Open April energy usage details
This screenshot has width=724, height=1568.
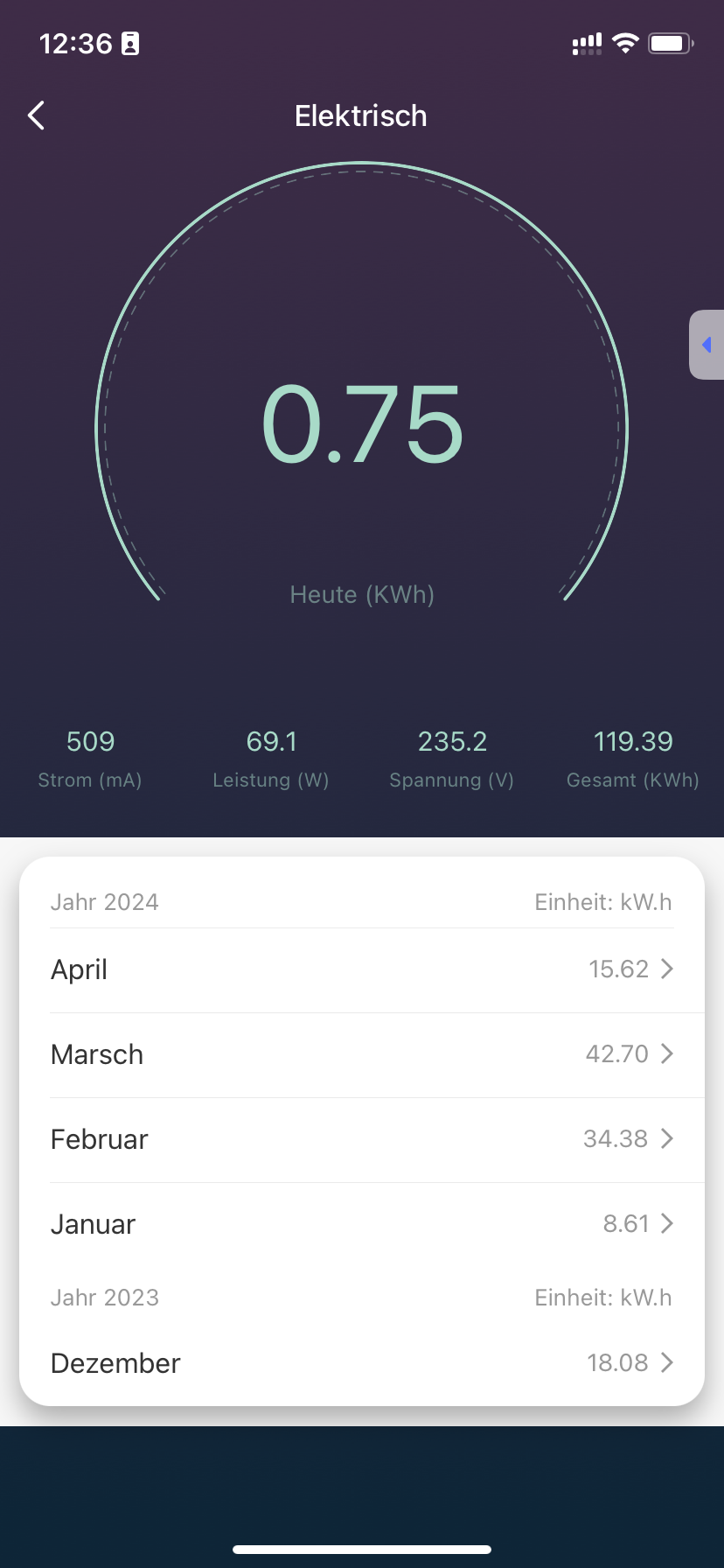[x=362, y=969]
